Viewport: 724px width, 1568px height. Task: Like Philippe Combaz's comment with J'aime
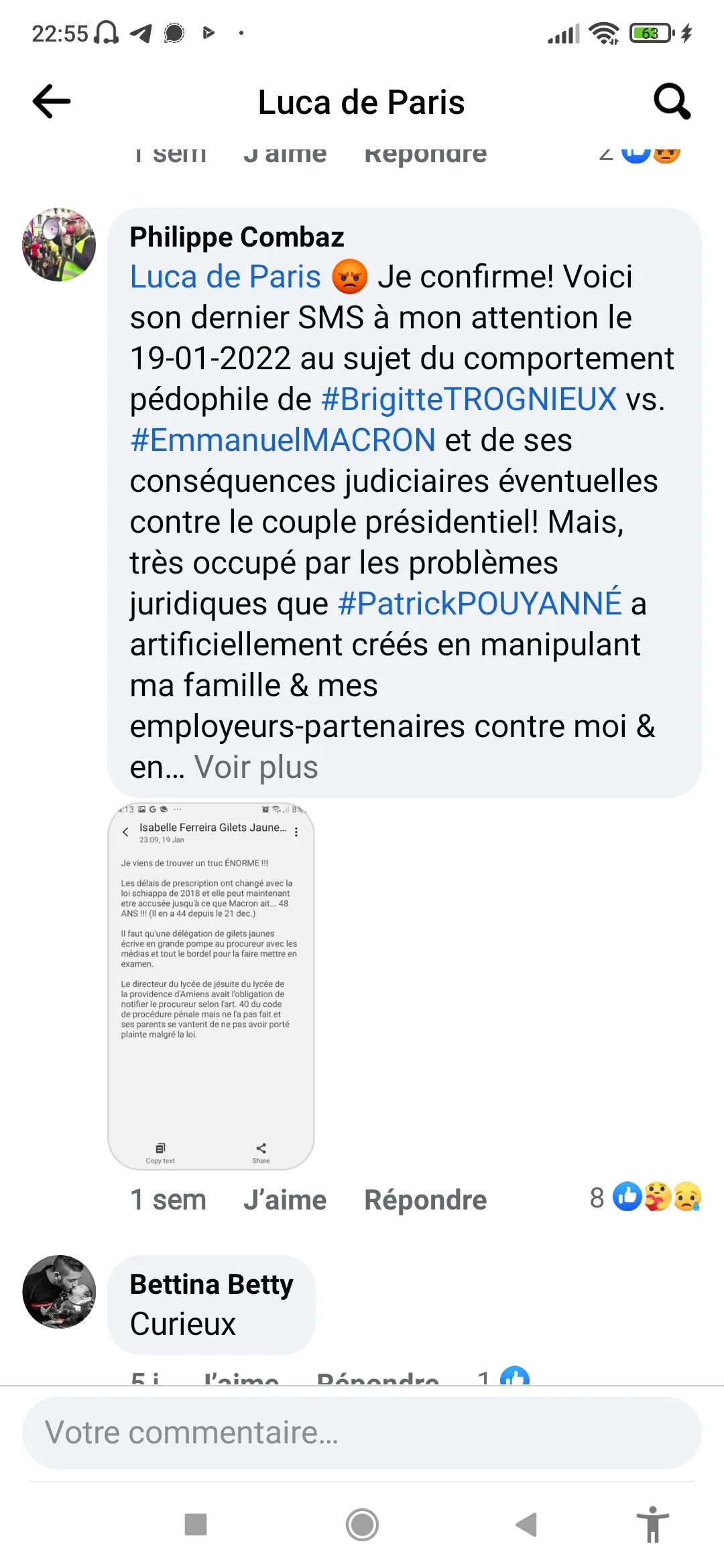click(x=285, y=1200)
